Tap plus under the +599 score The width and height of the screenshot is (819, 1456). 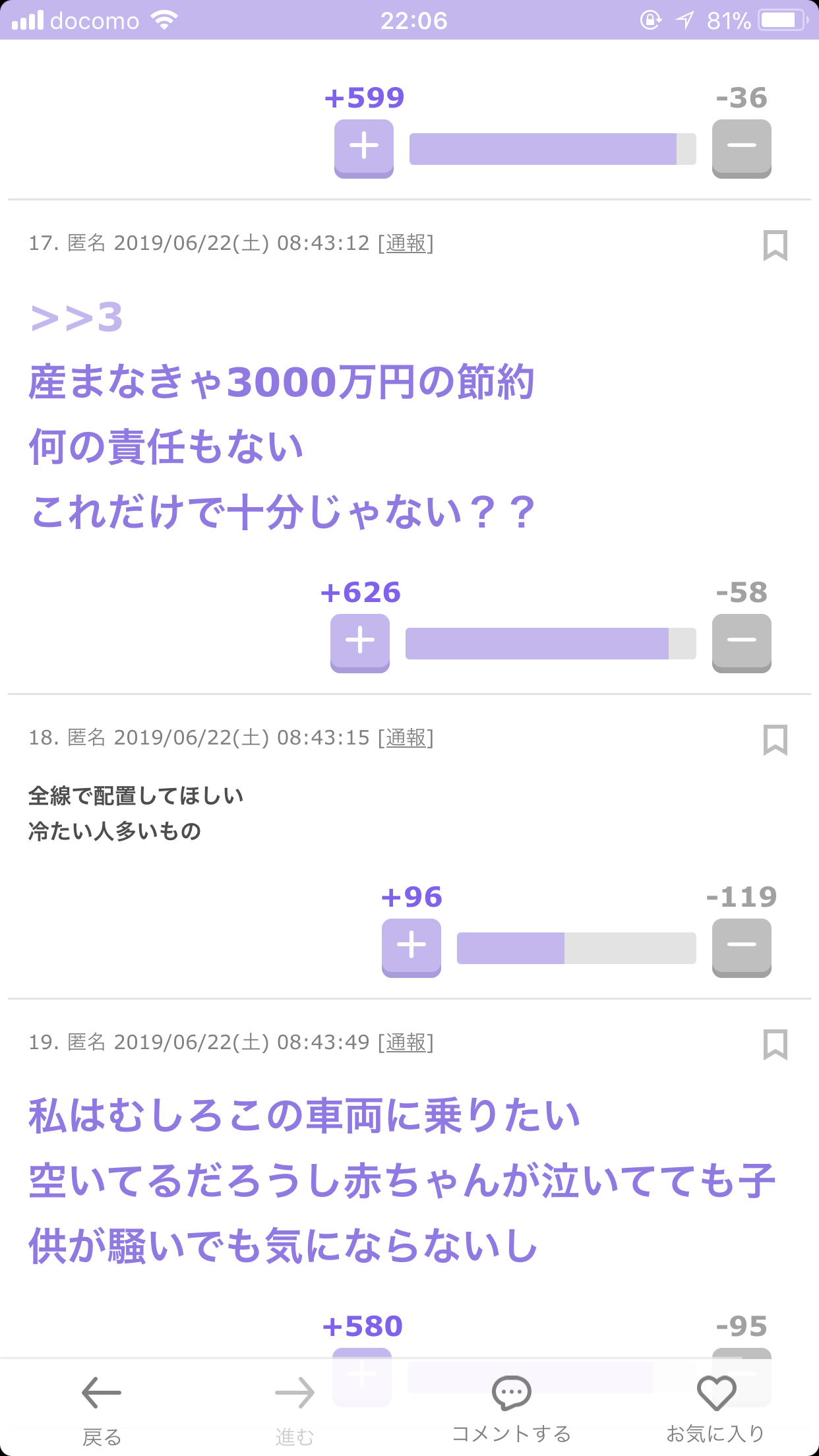(x=364, y=148)
